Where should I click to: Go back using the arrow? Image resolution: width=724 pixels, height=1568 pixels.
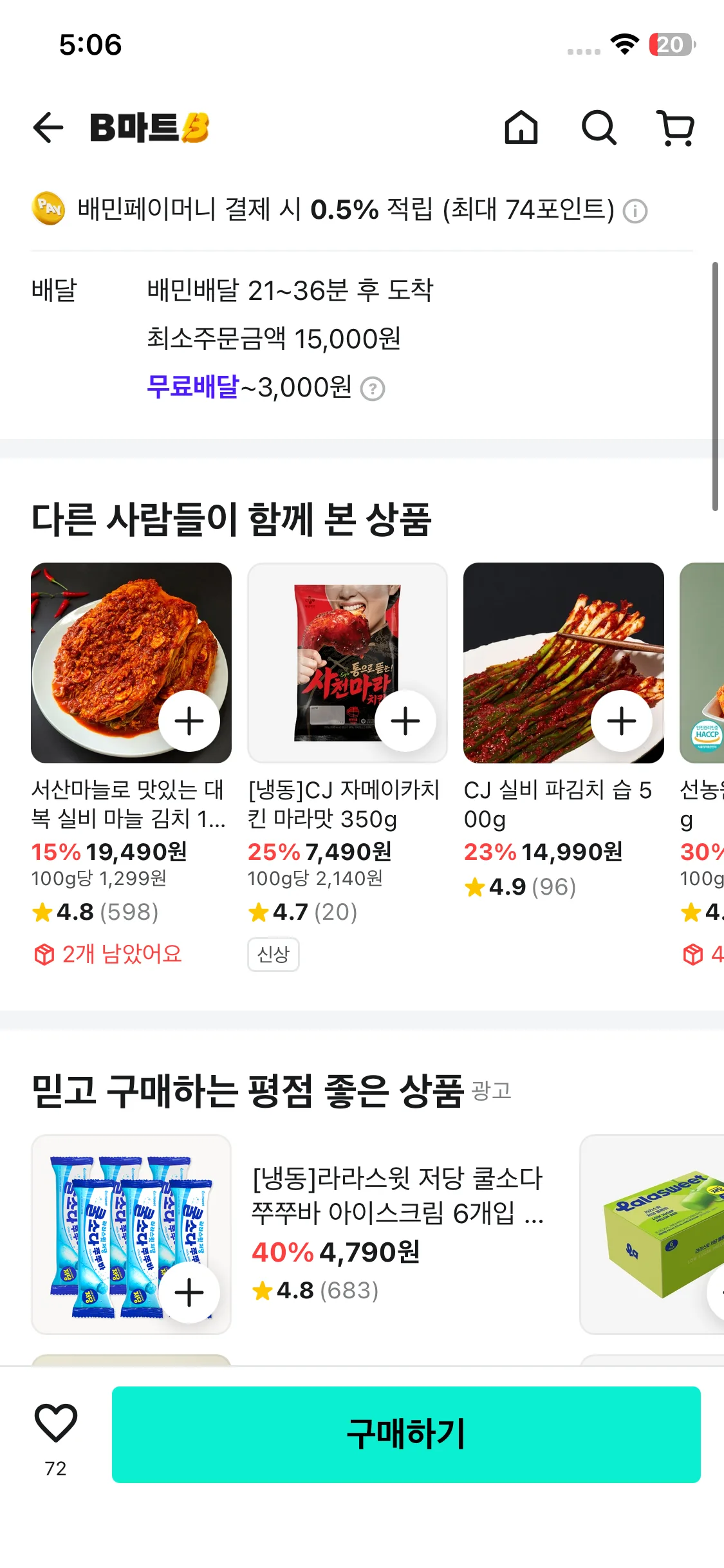point(48,127)
